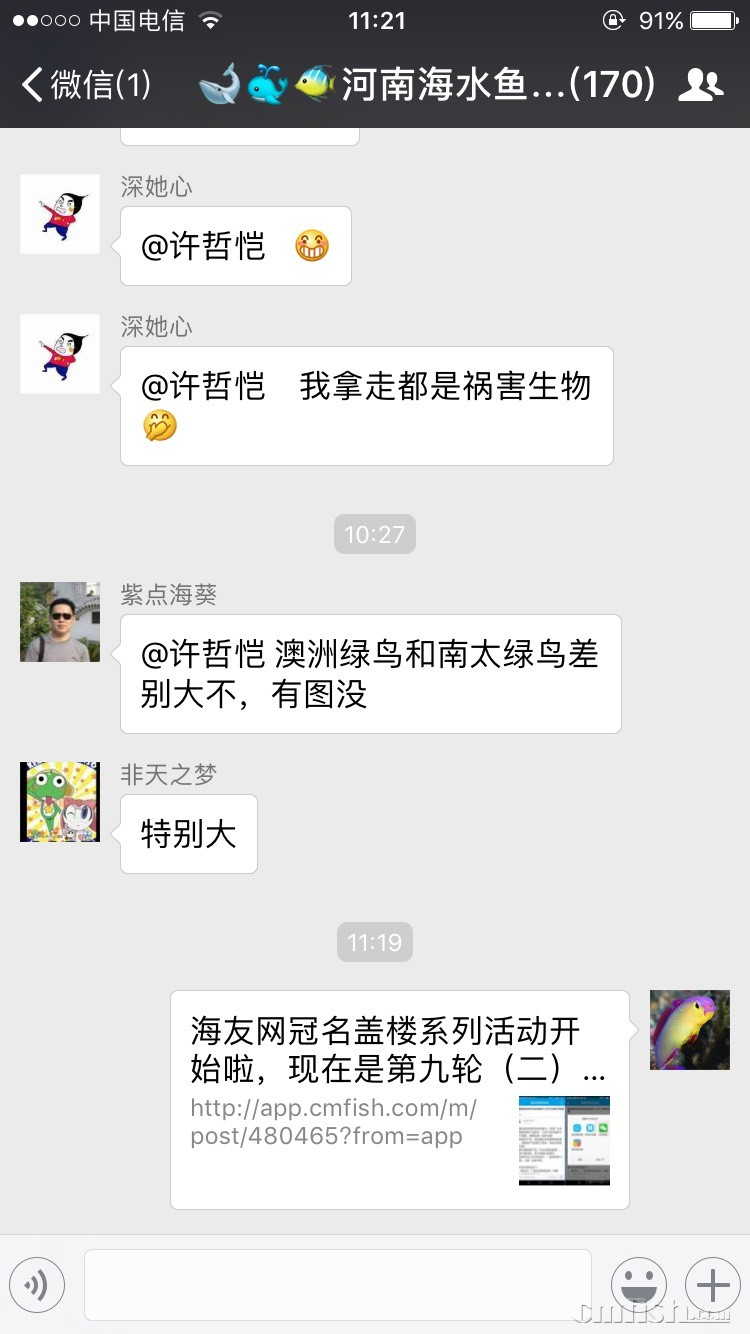Focus the message text field

pyautogui.click(x=338, y=1285)
